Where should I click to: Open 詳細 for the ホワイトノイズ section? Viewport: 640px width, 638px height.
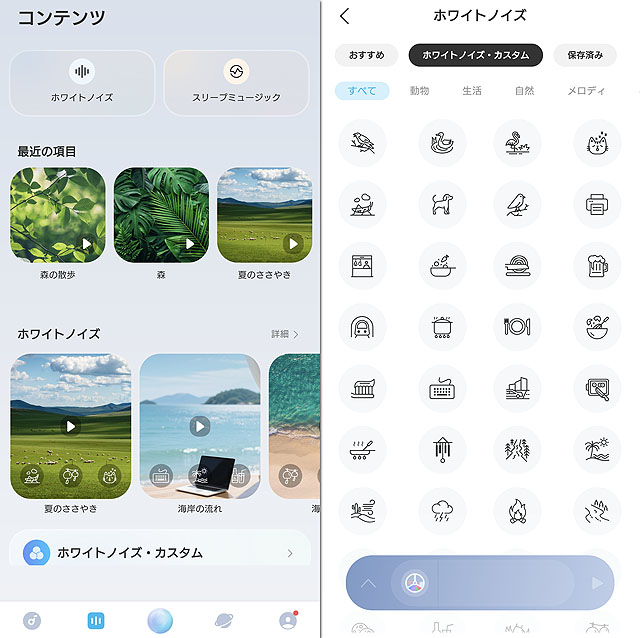point(285,334)
